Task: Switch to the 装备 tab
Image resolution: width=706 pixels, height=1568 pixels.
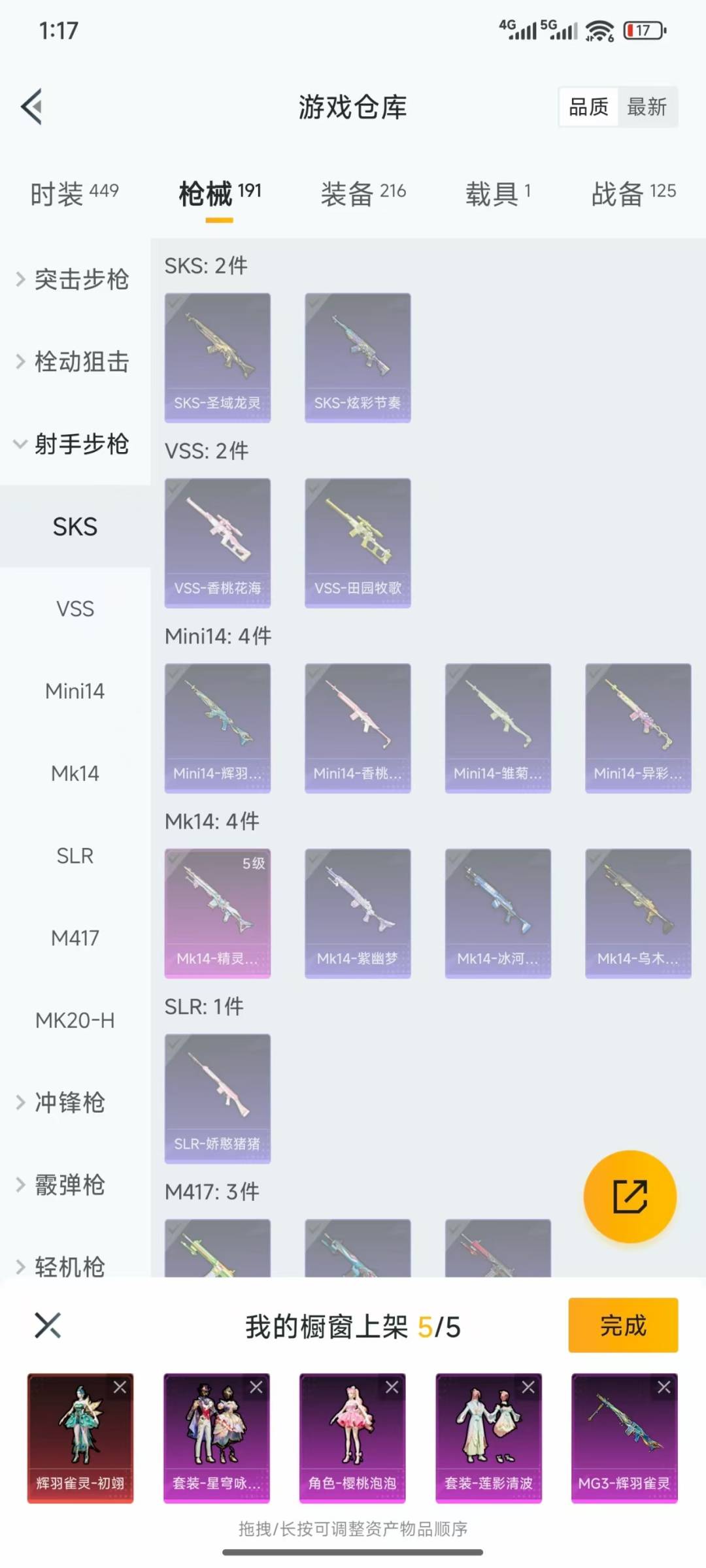Action: point(363,193)
